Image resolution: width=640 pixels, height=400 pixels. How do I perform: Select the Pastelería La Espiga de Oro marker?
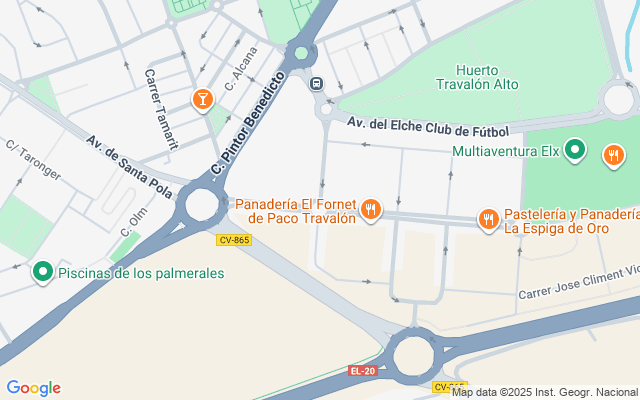tap(489, 220)
